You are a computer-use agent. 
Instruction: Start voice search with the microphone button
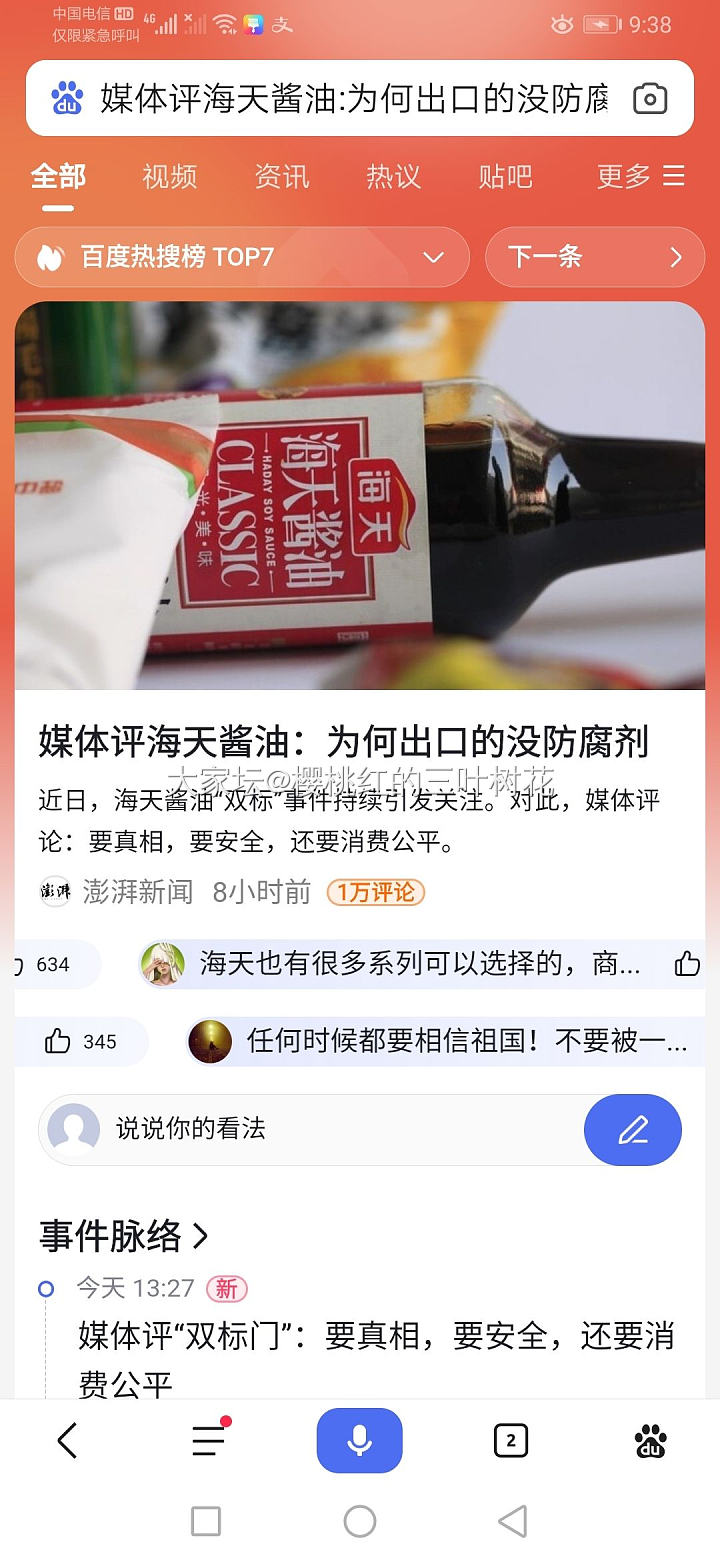tap(359, 1441)
